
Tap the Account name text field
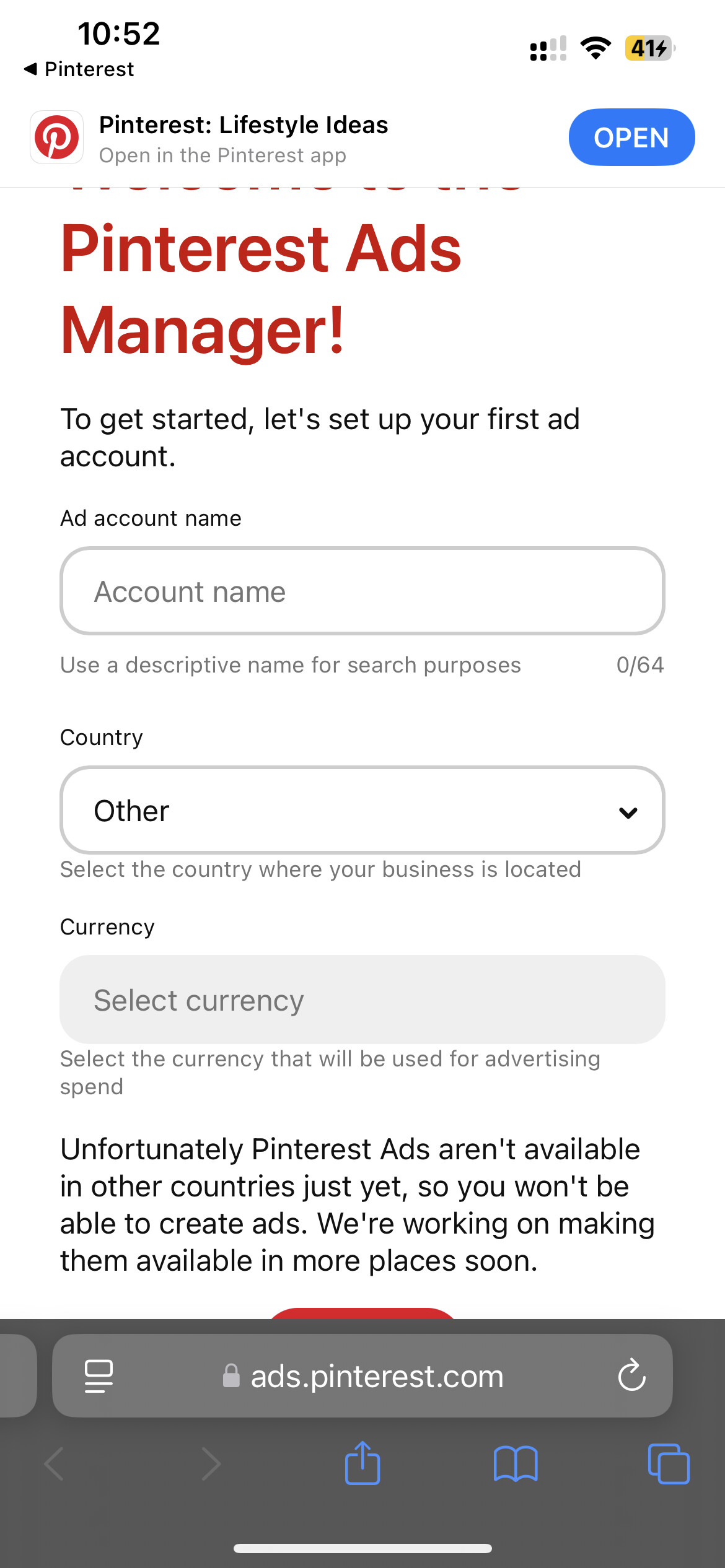(x=362, y=591)
